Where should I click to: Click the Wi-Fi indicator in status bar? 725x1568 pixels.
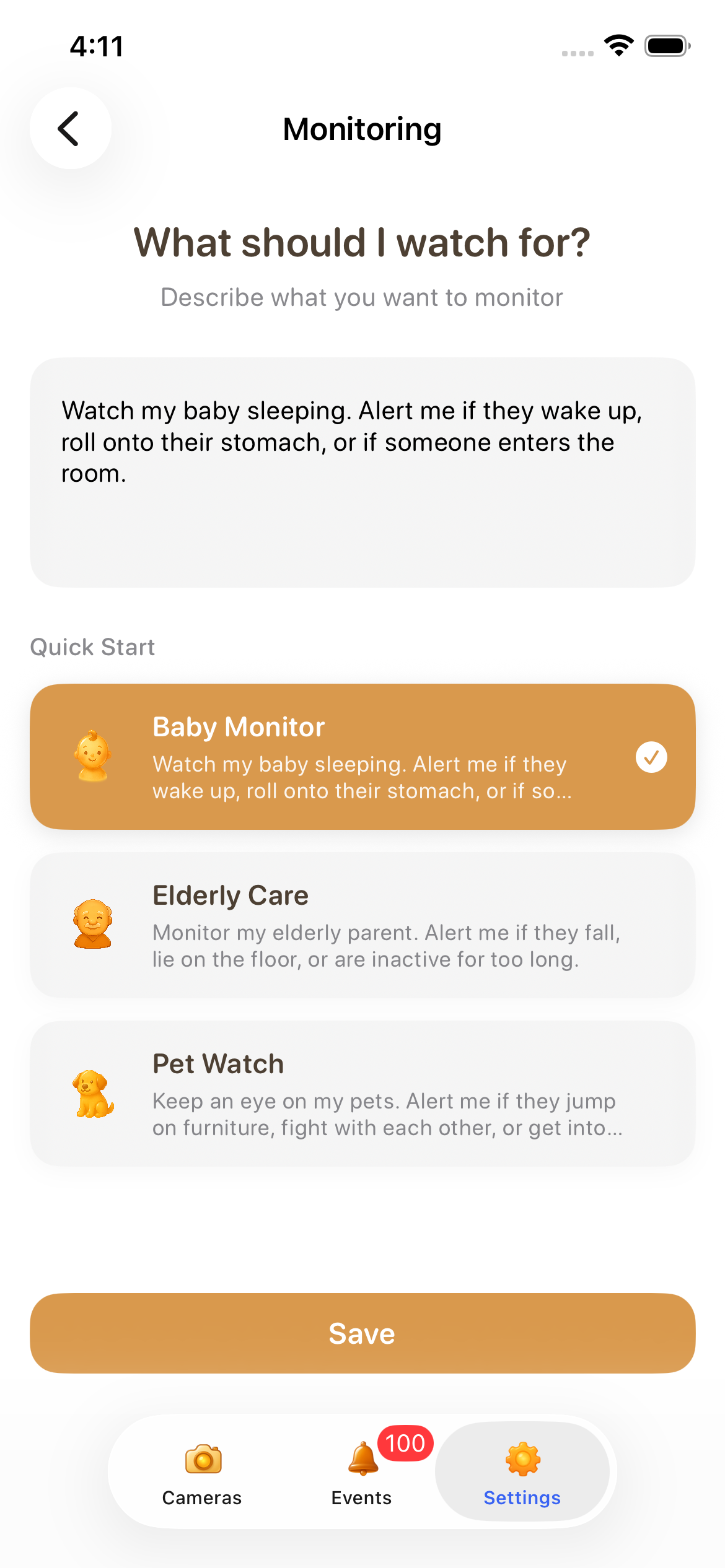click(617, 44)
